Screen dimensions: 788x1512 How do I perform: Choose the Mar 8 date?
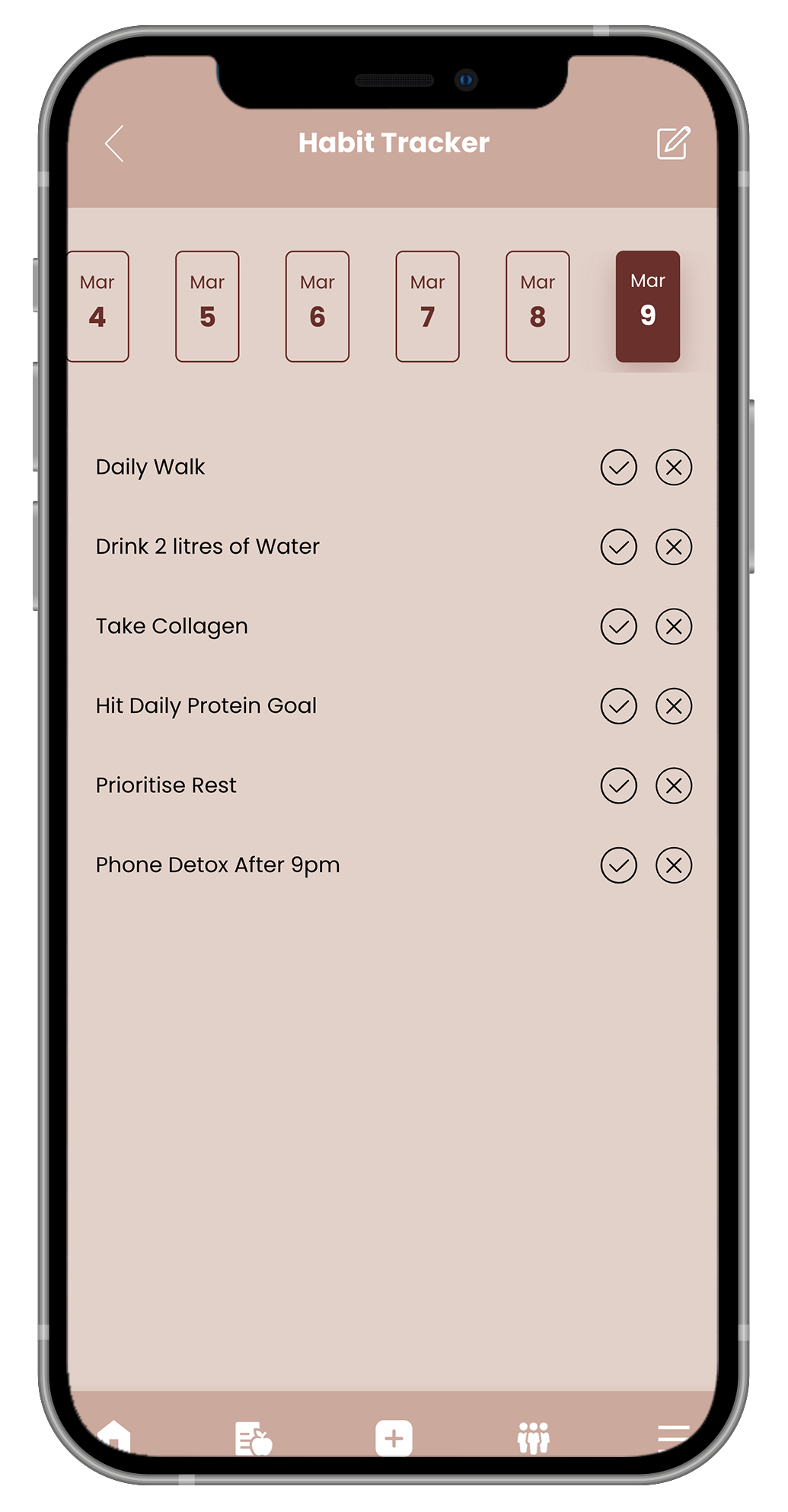pos(538,306)
